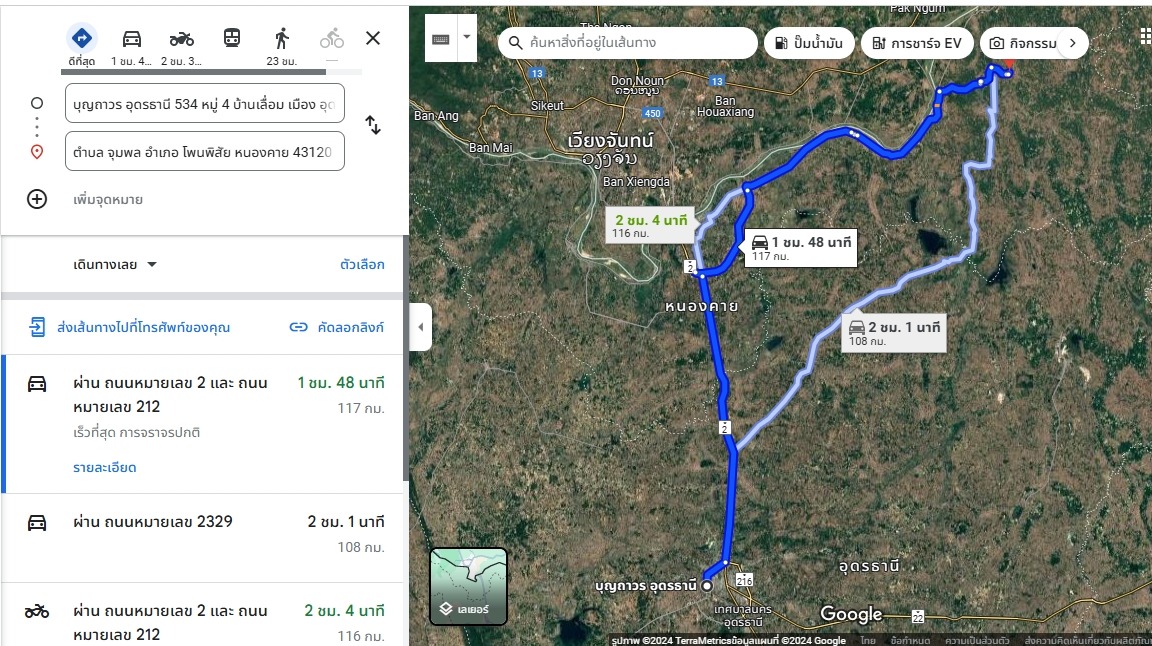Open the map layers (เลเยอร์) switcher
The height and width of the screenshot is (646, 1152).
click(468, 586)
